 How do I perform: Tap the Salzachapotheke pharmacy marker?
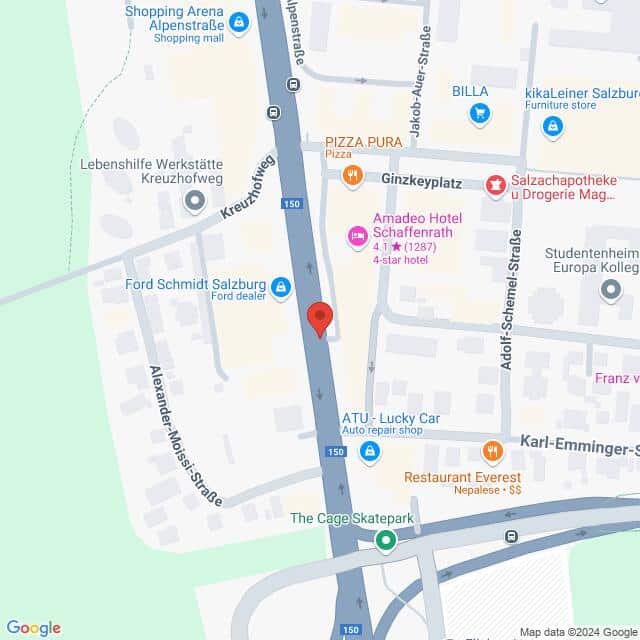(495, 184)
